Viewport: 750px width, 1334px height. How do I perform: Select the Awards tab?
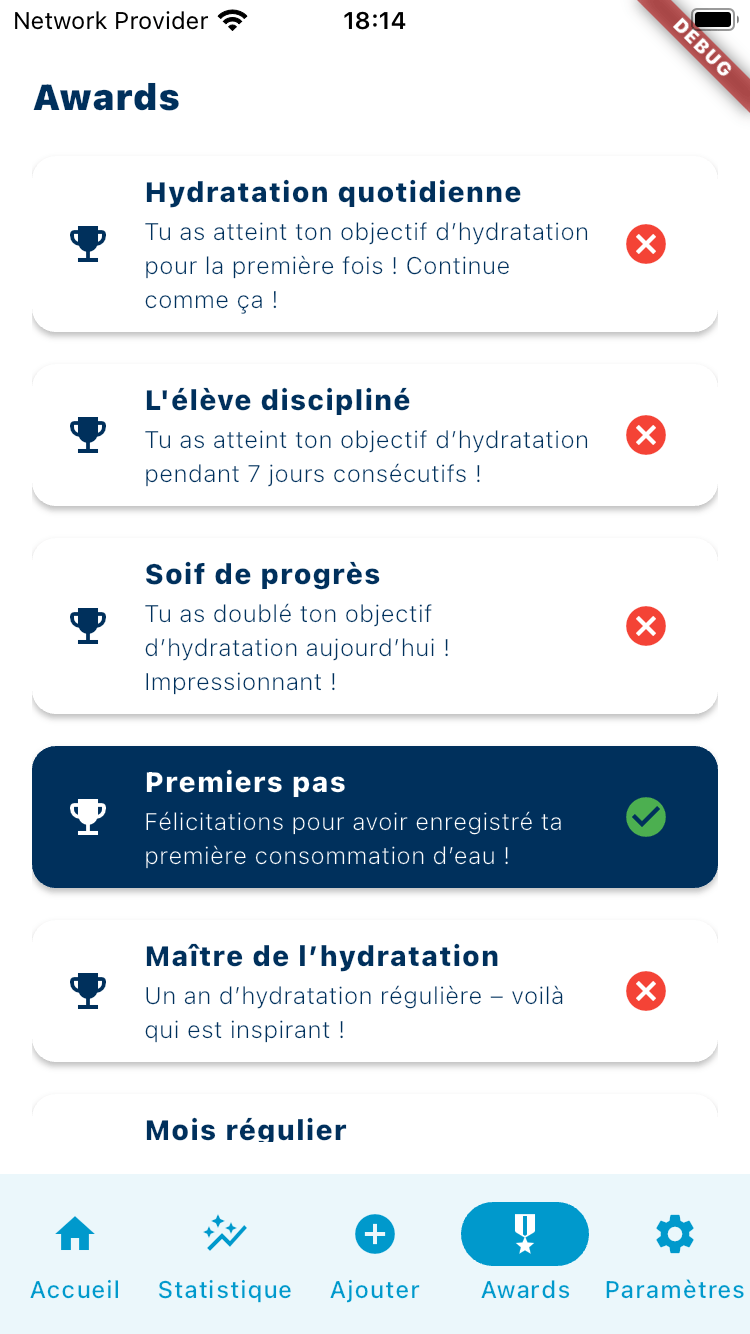tap(525, 1254)
